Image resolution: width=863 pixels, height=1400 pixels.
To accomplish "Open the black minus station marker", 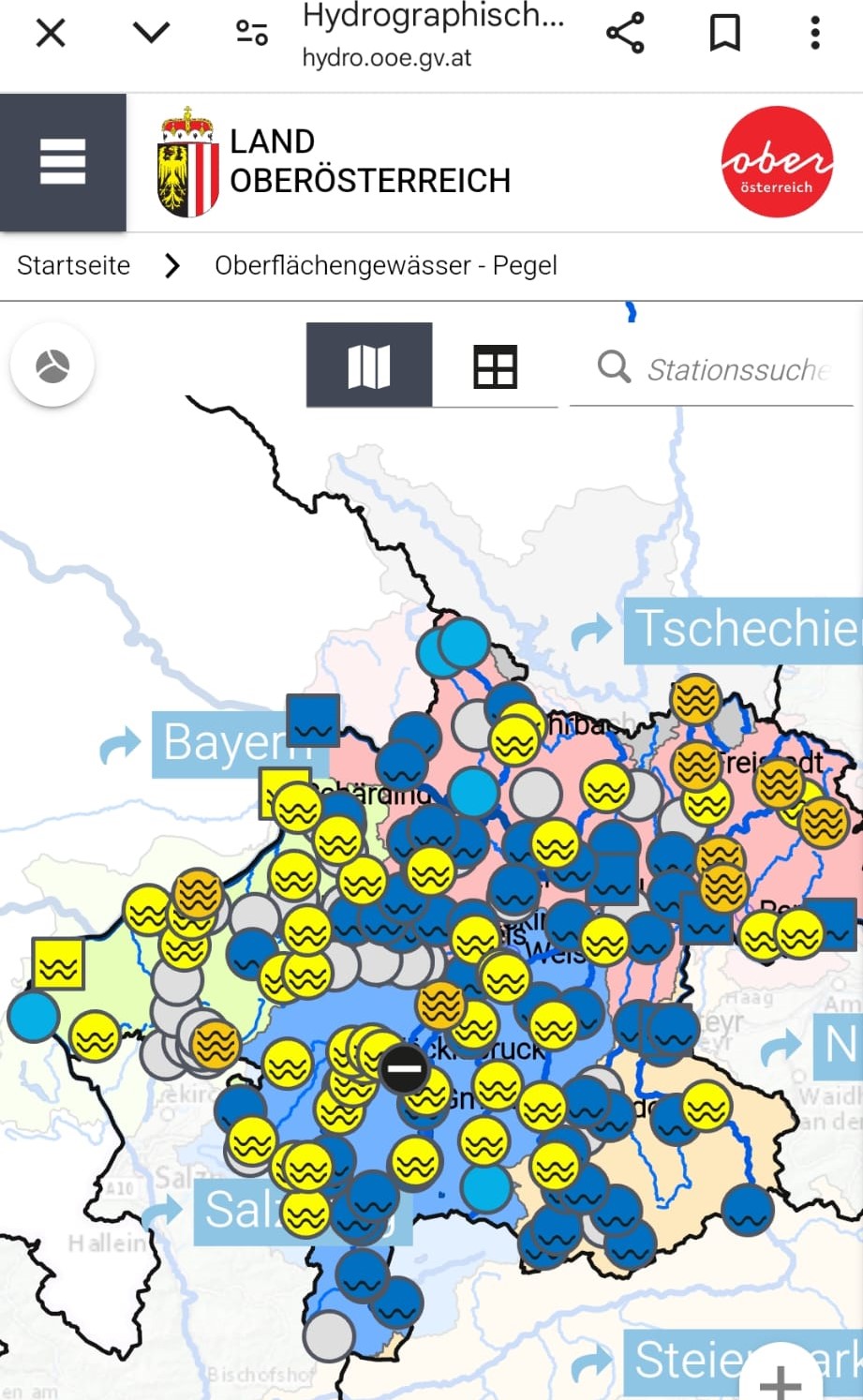I will [405, 1068].
